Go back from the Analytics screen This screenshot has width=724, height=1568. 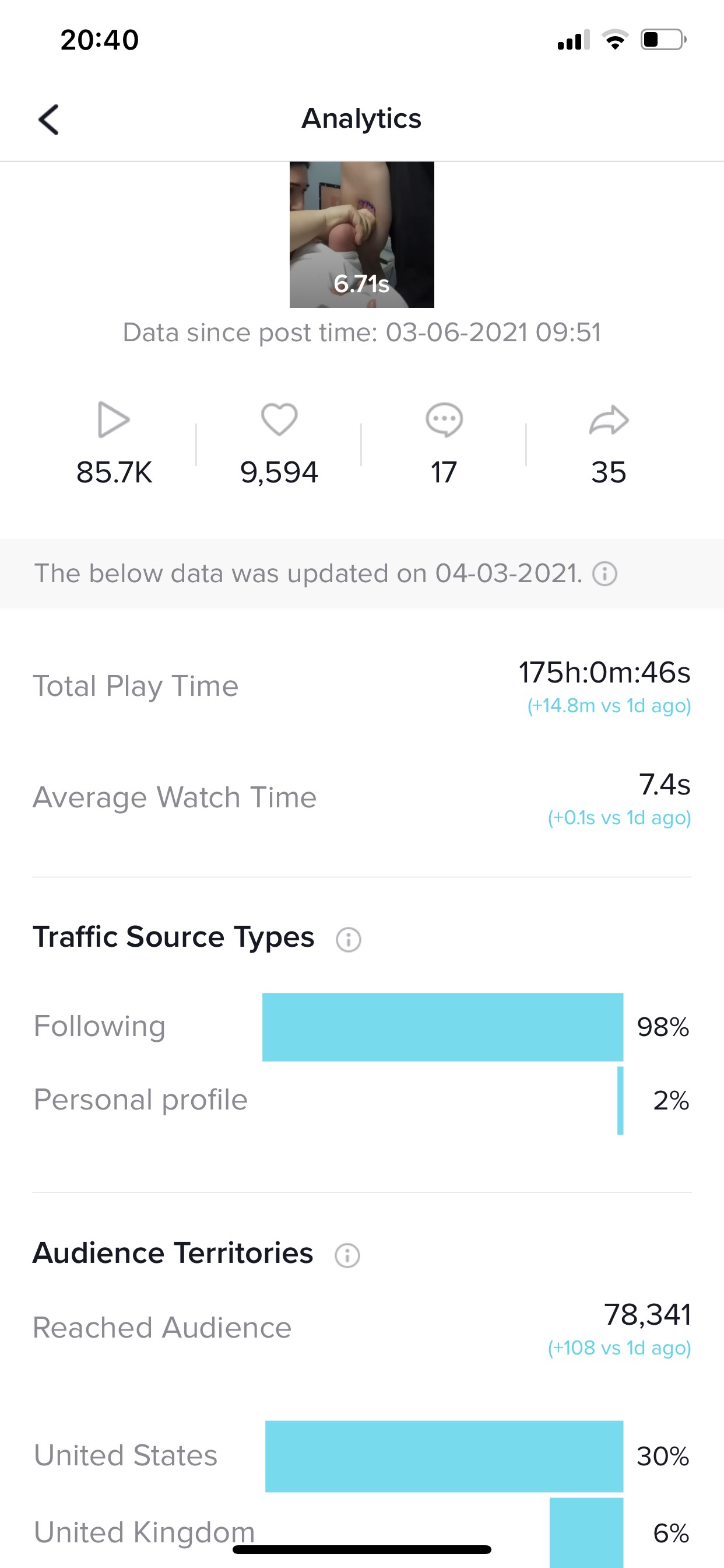click(x=48, y=120)
